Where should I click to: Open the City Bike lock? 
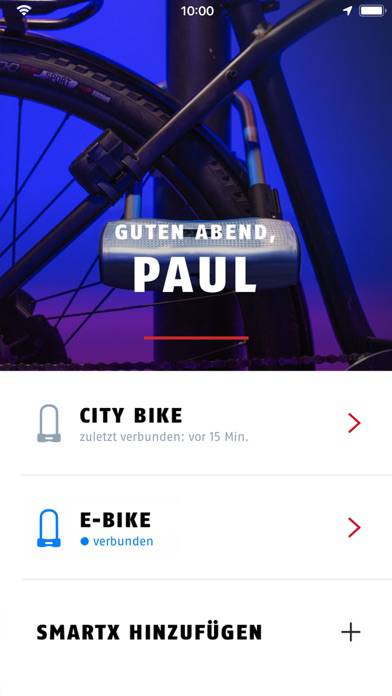coord(196,423)
